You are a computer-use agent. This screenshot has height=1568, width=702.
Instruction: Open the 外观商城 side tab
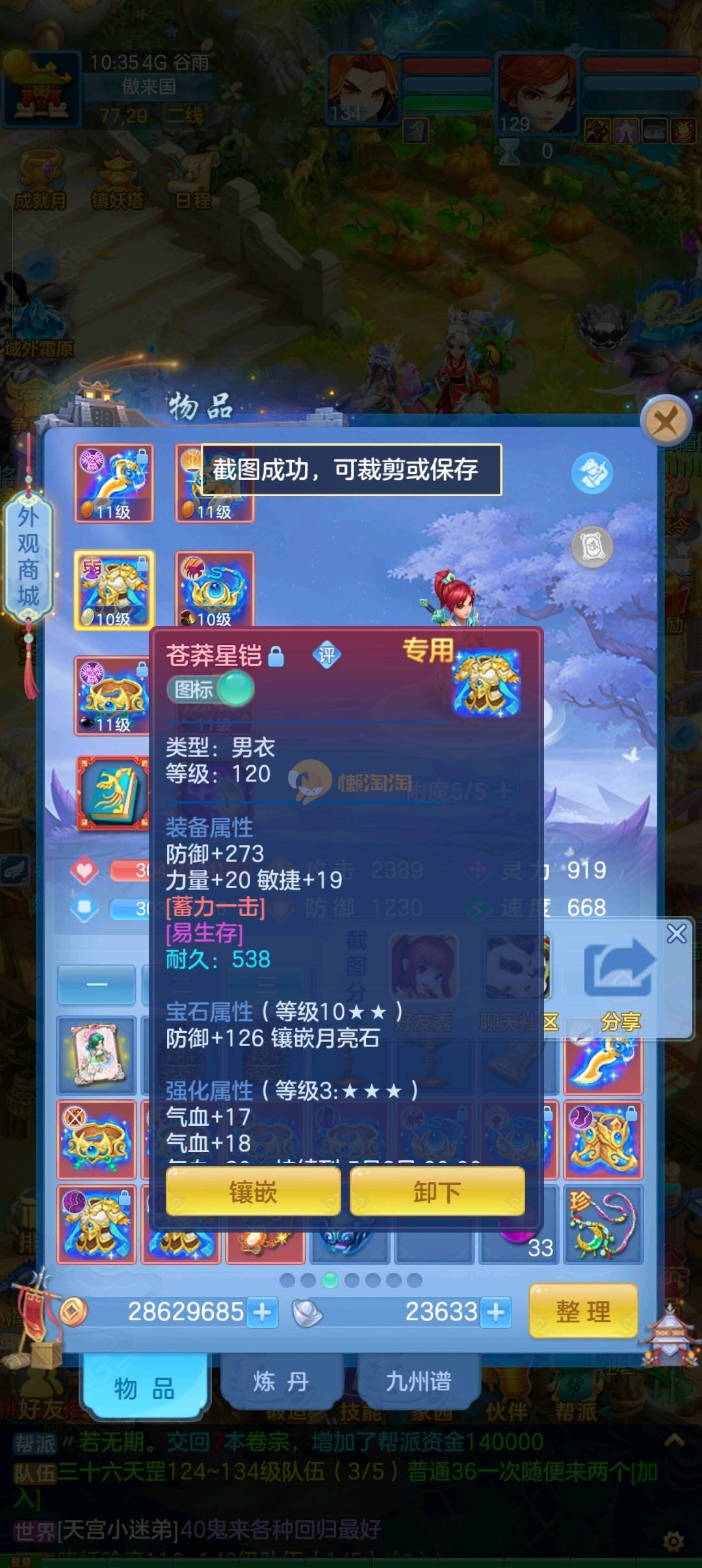[x=28, y=556]
